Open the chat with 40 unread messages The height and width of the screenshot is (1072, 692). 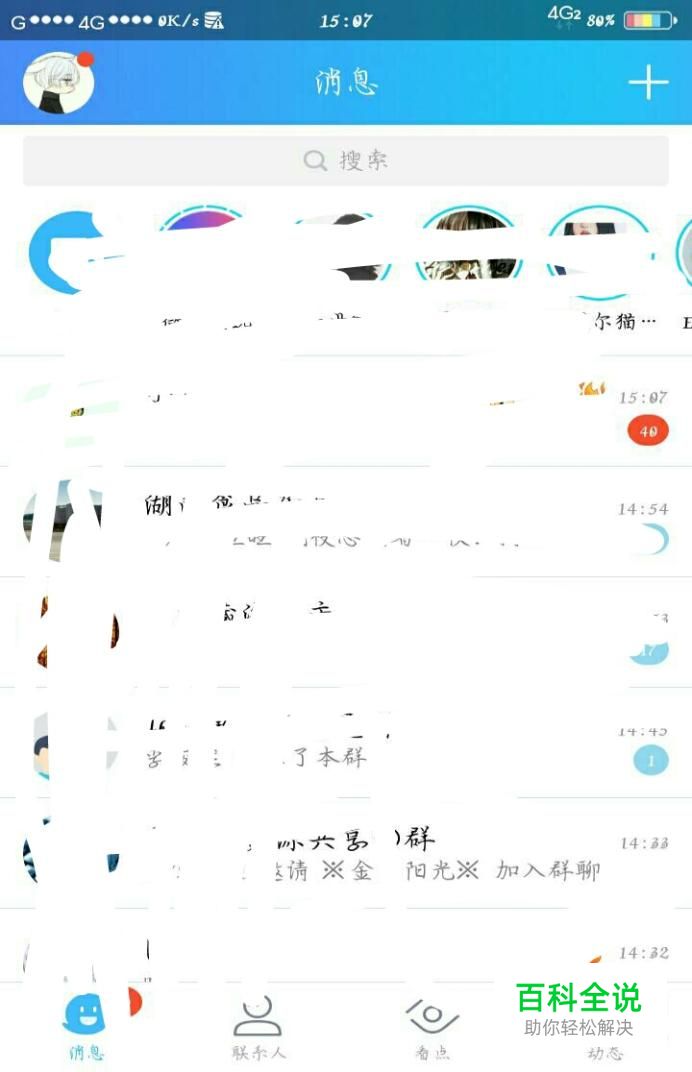coord(346,412)
